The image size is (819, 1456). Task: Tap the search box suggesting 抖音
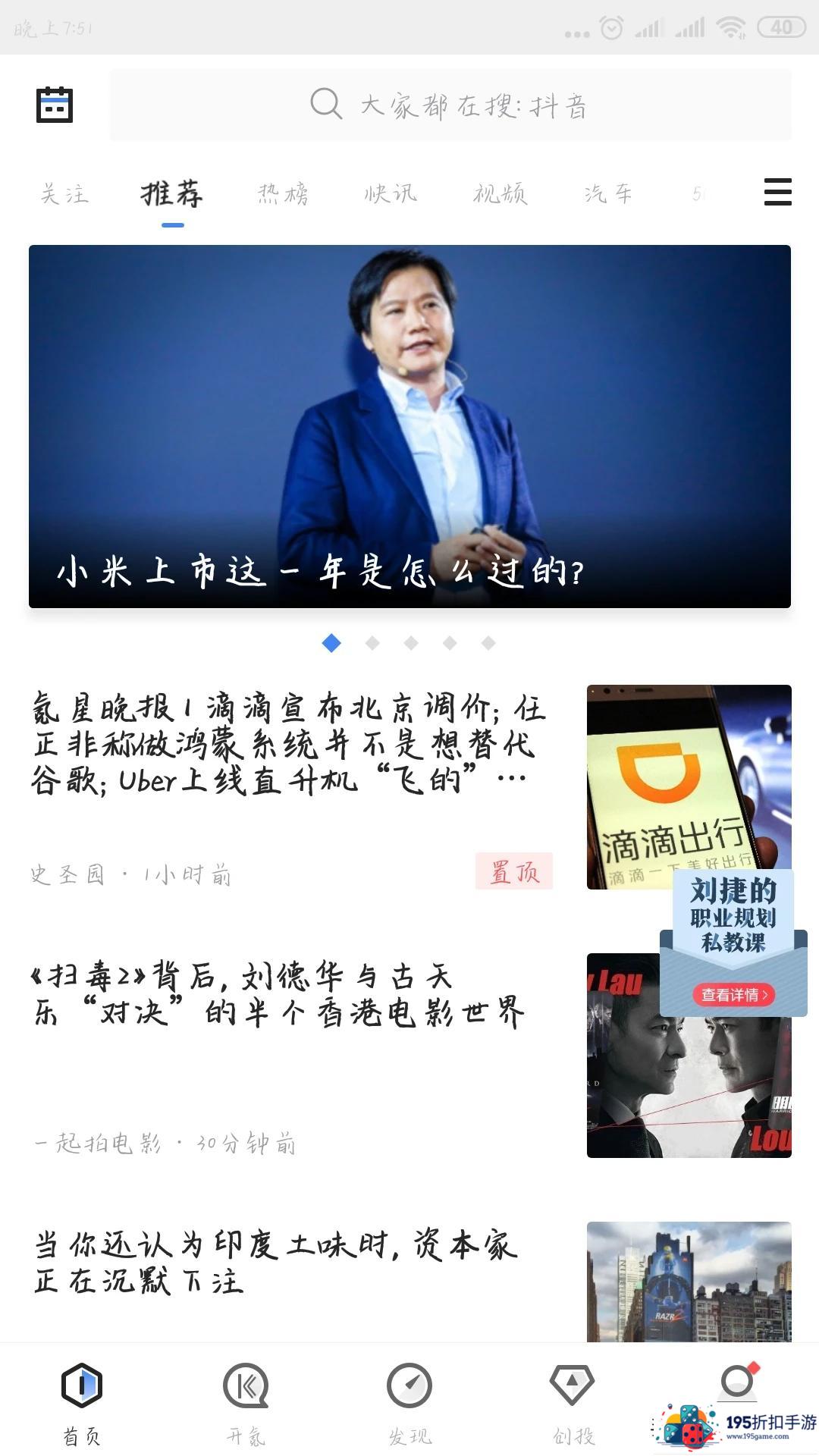click(450, 105)
